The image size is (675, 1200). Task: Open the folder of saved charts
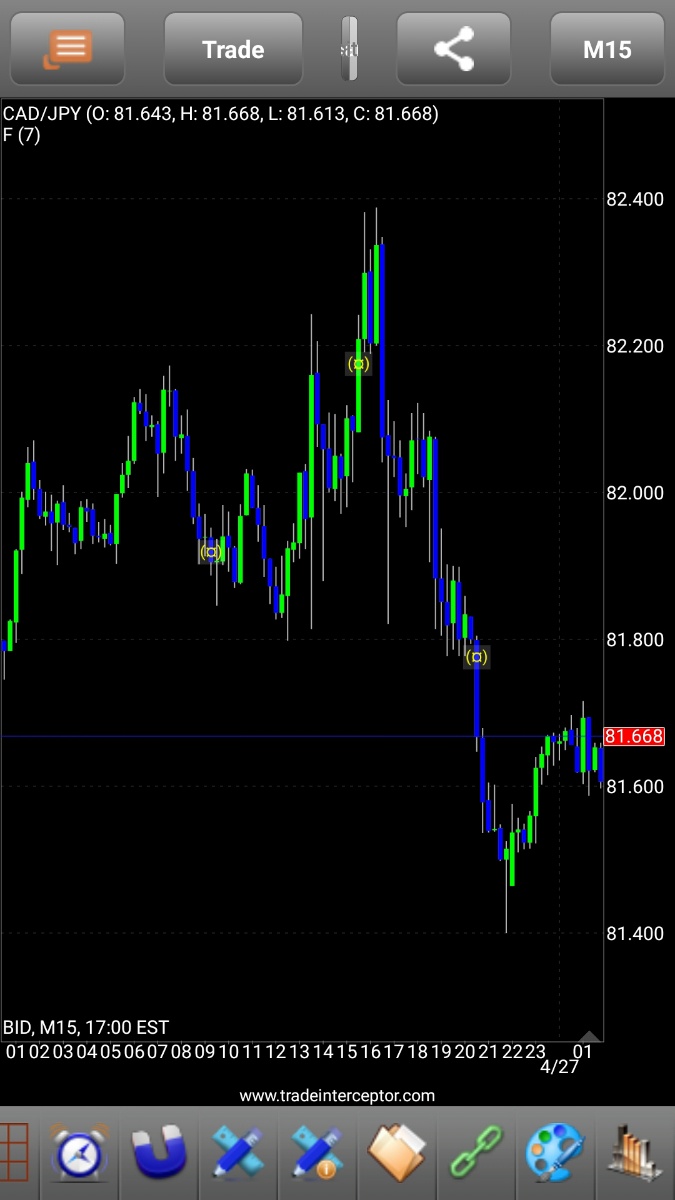(396, 1155)
